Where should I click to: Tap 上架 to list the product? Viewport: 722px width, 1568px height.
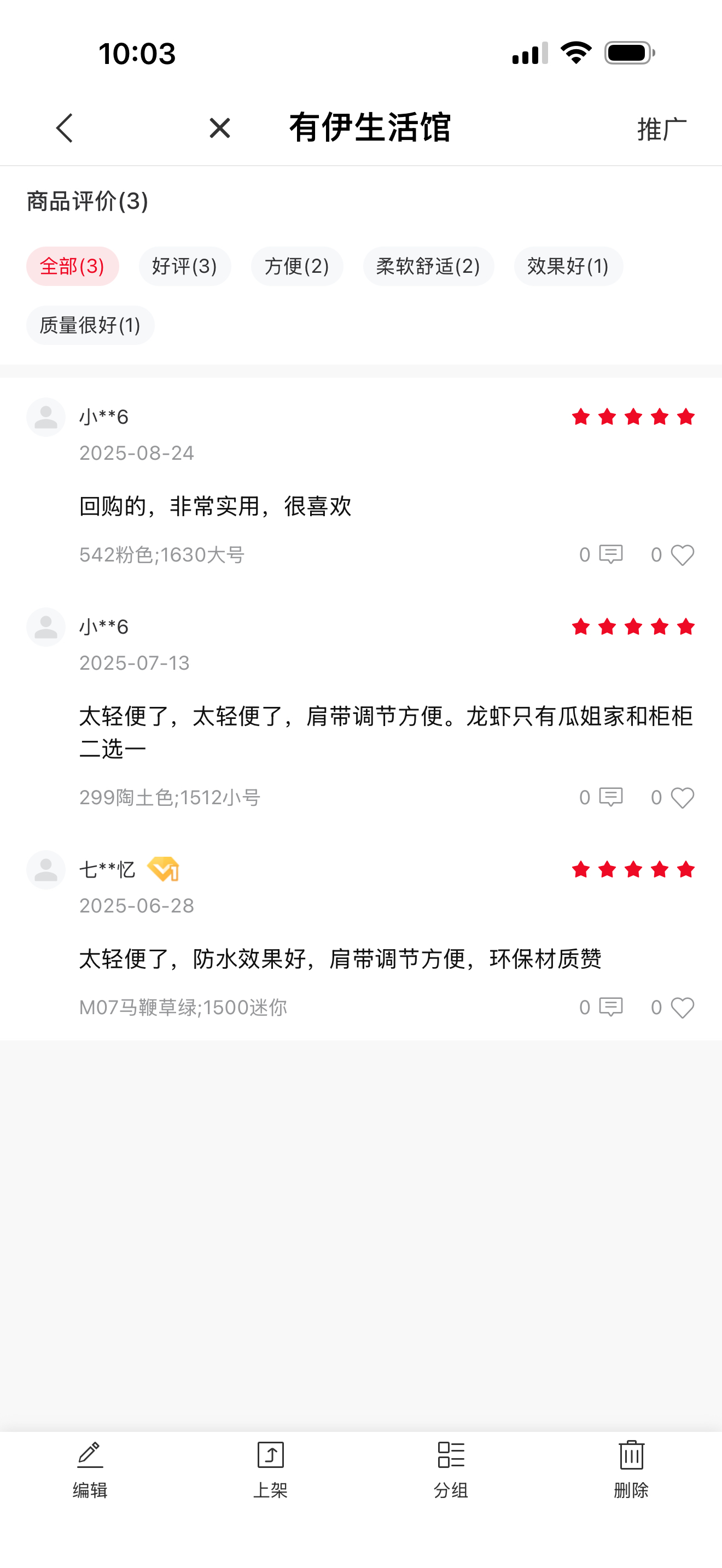point(270,1470)
